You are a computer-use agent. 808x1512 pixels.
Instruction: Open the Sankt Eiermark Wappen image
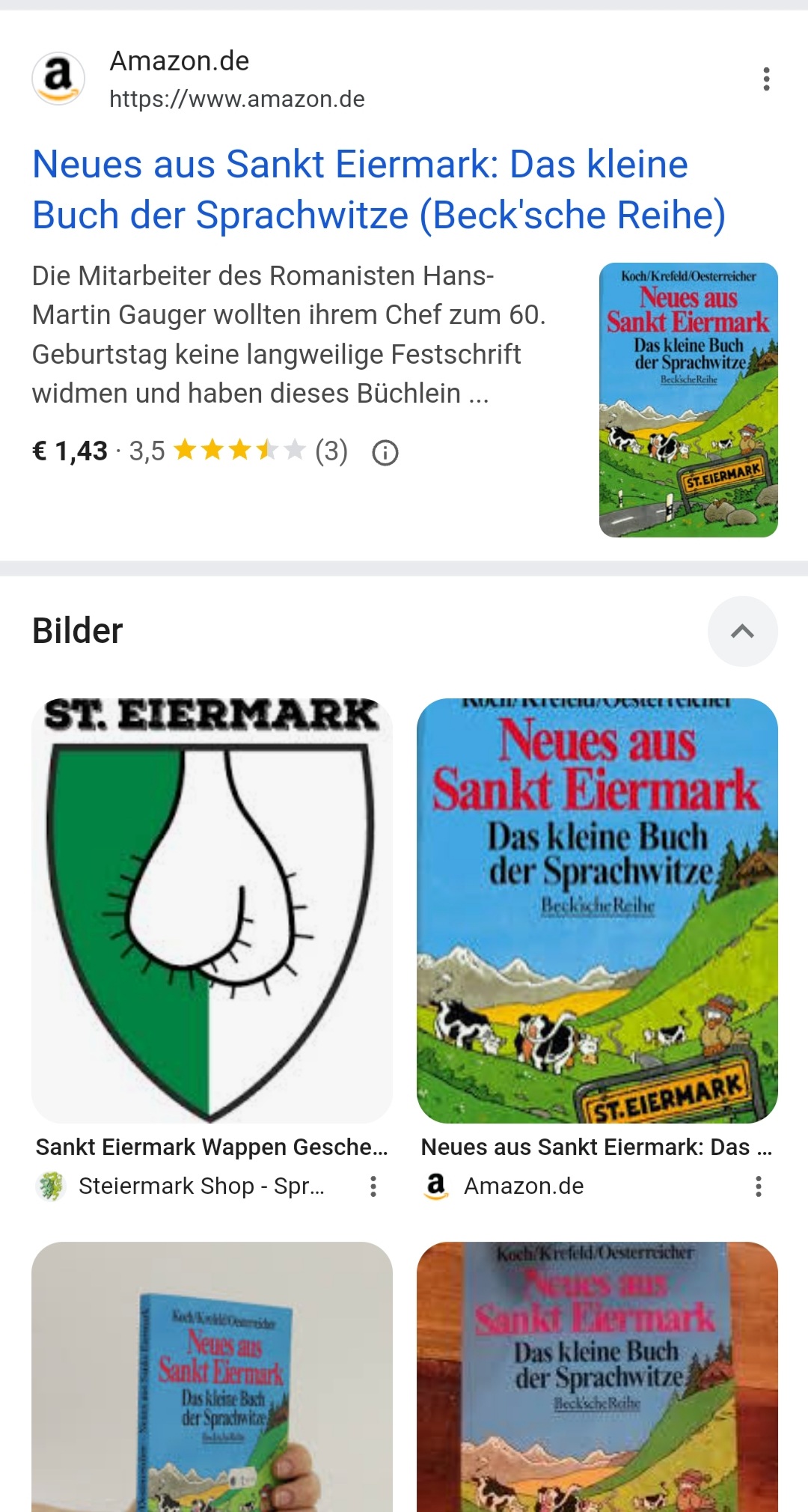pyautogui.click(x=212, y=909)
